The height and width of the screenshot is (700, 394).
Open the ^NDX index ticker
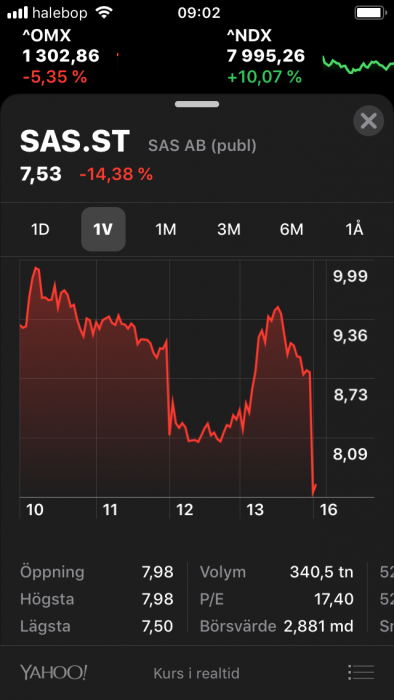pyautogui.click(x=310, y=56)
